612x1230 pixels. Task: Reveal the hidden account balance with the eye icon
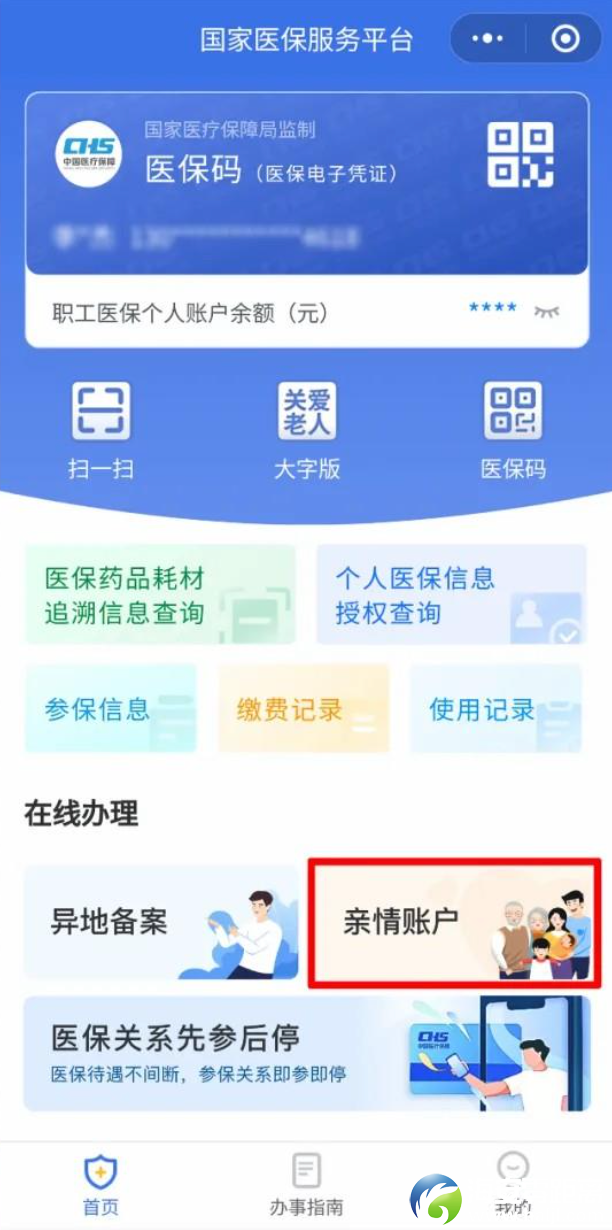pos(546,311)
